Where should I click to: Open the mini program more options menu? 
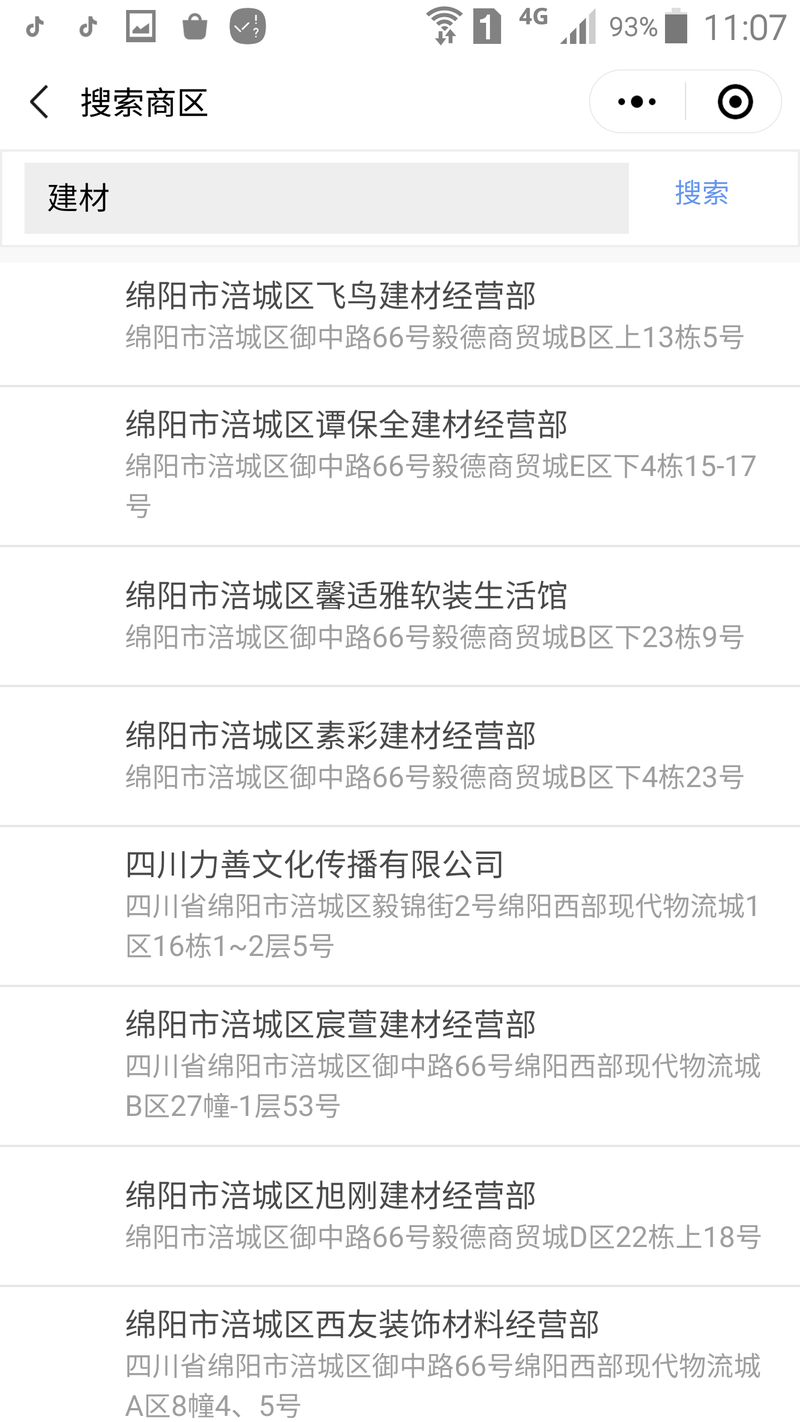(637, 102)
